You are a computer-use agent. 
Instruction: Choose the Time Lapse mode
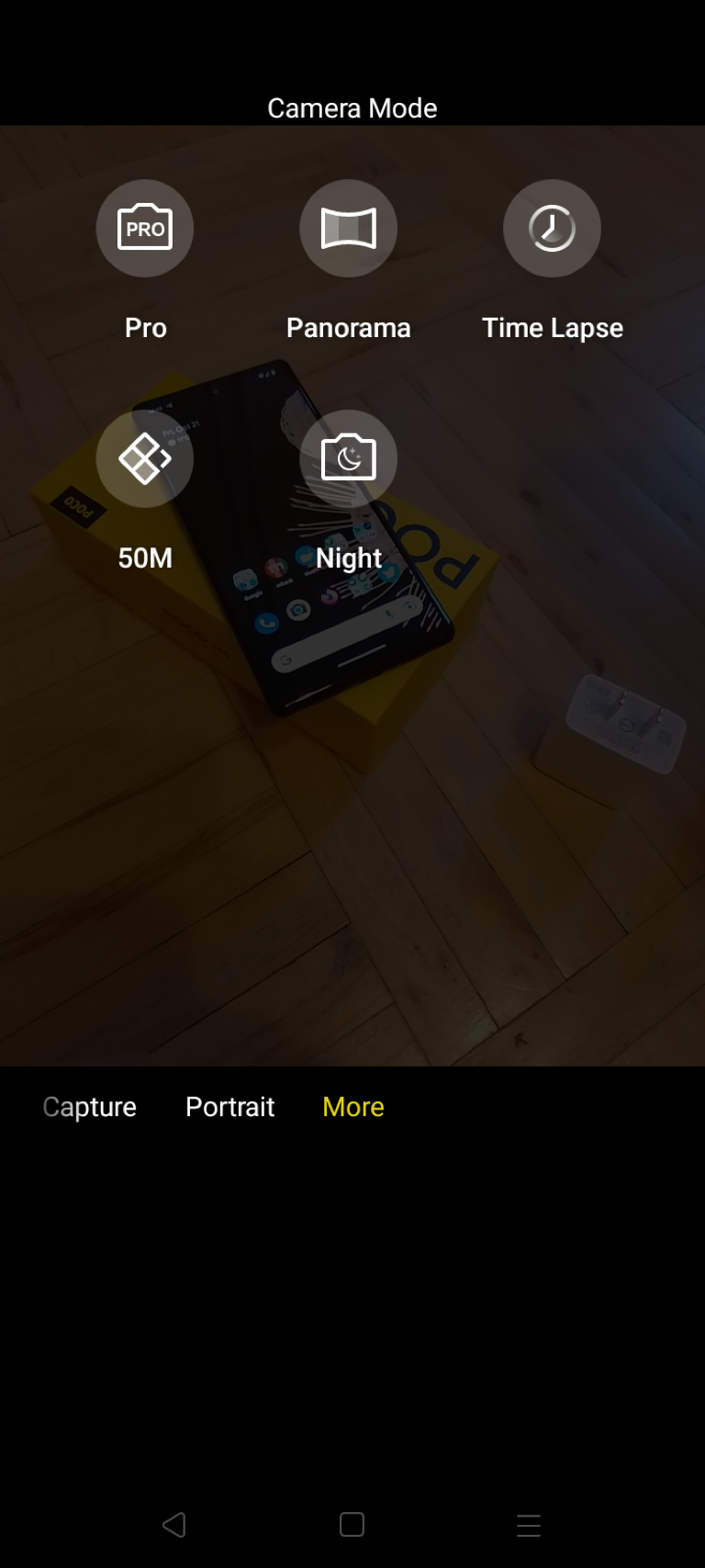552,228
